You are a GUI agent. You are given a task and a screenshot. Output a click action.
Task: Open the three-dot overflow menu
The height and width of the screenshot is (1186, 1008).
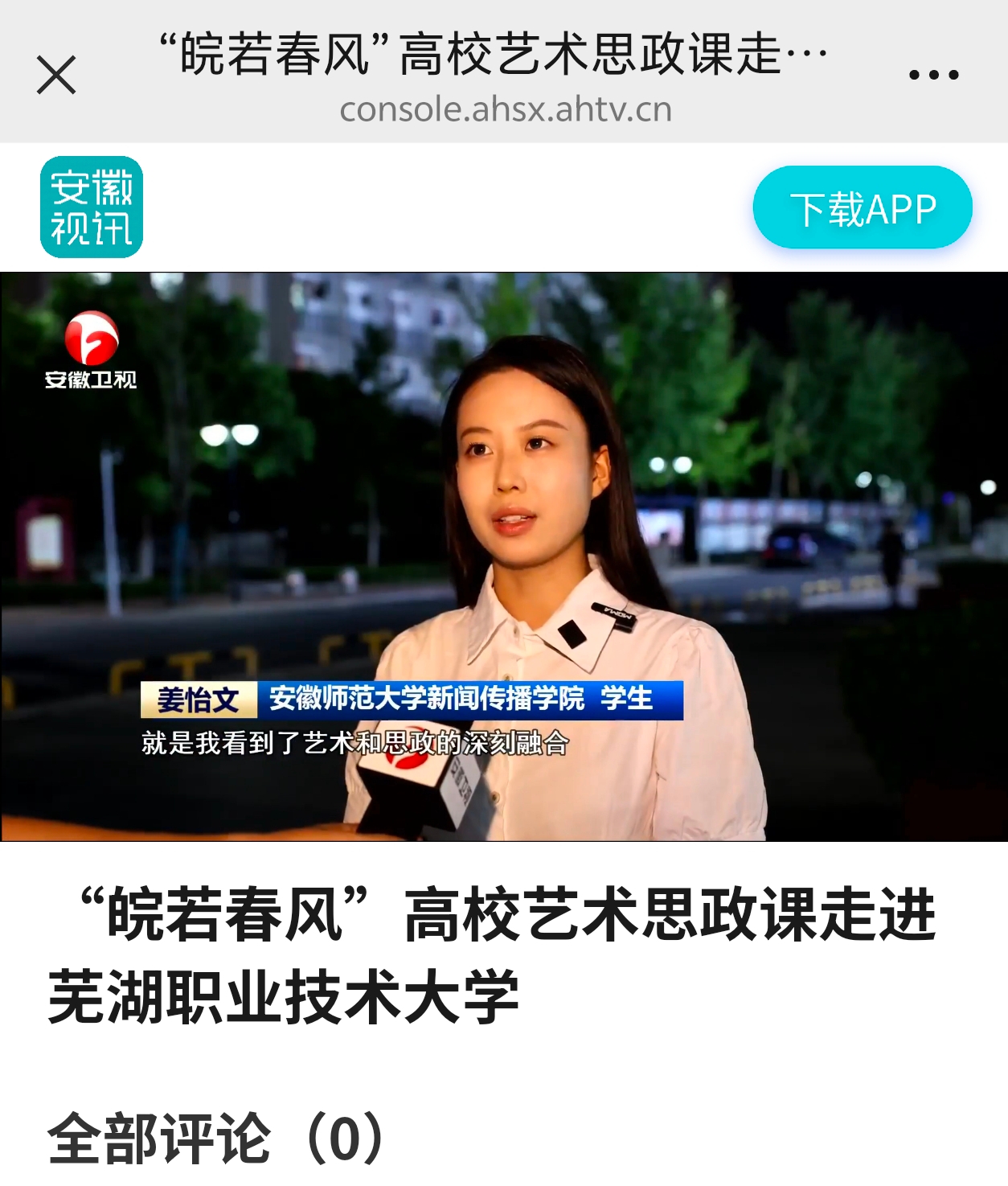pos(933,75)
